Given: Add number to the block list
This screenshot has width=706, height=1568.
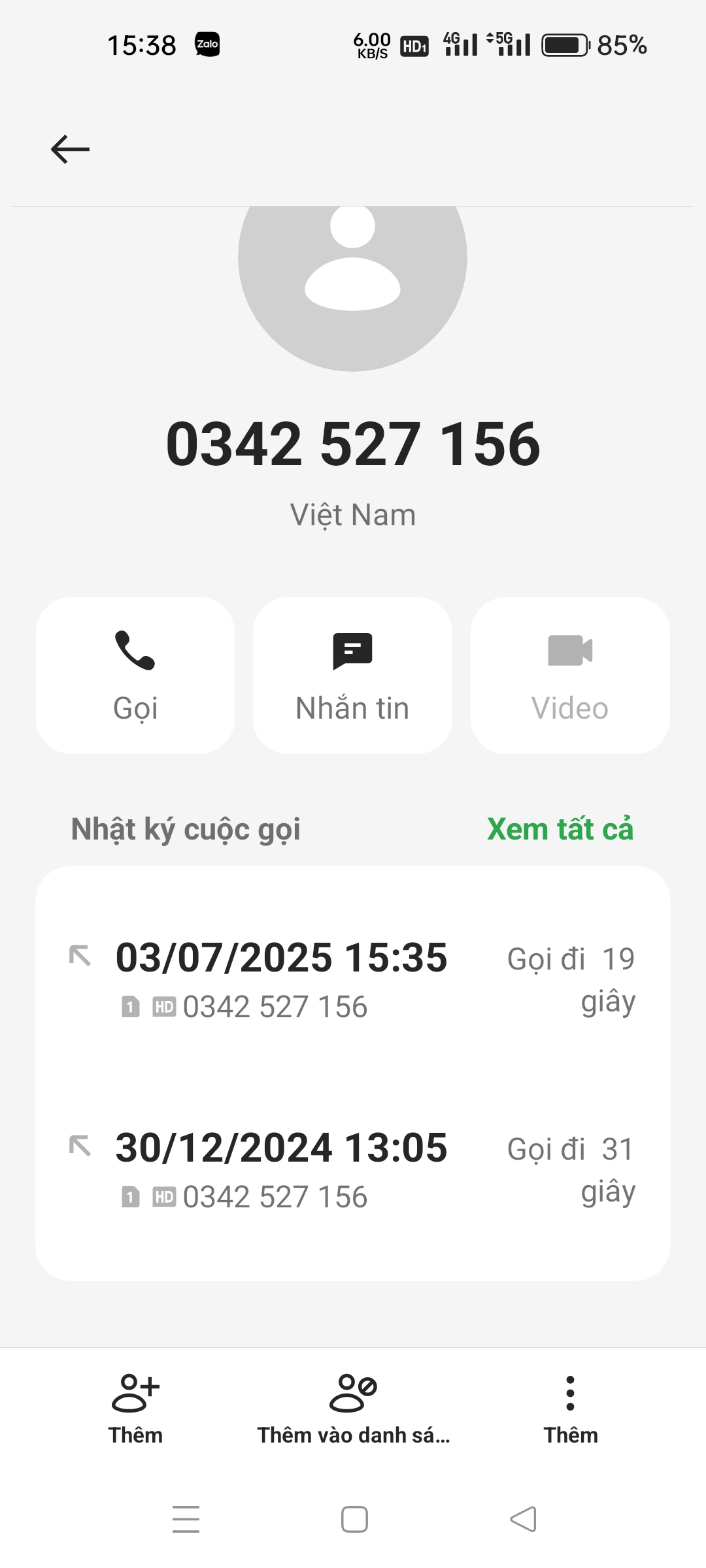Looking at the screenshot, I should (x=353, y=1408).
